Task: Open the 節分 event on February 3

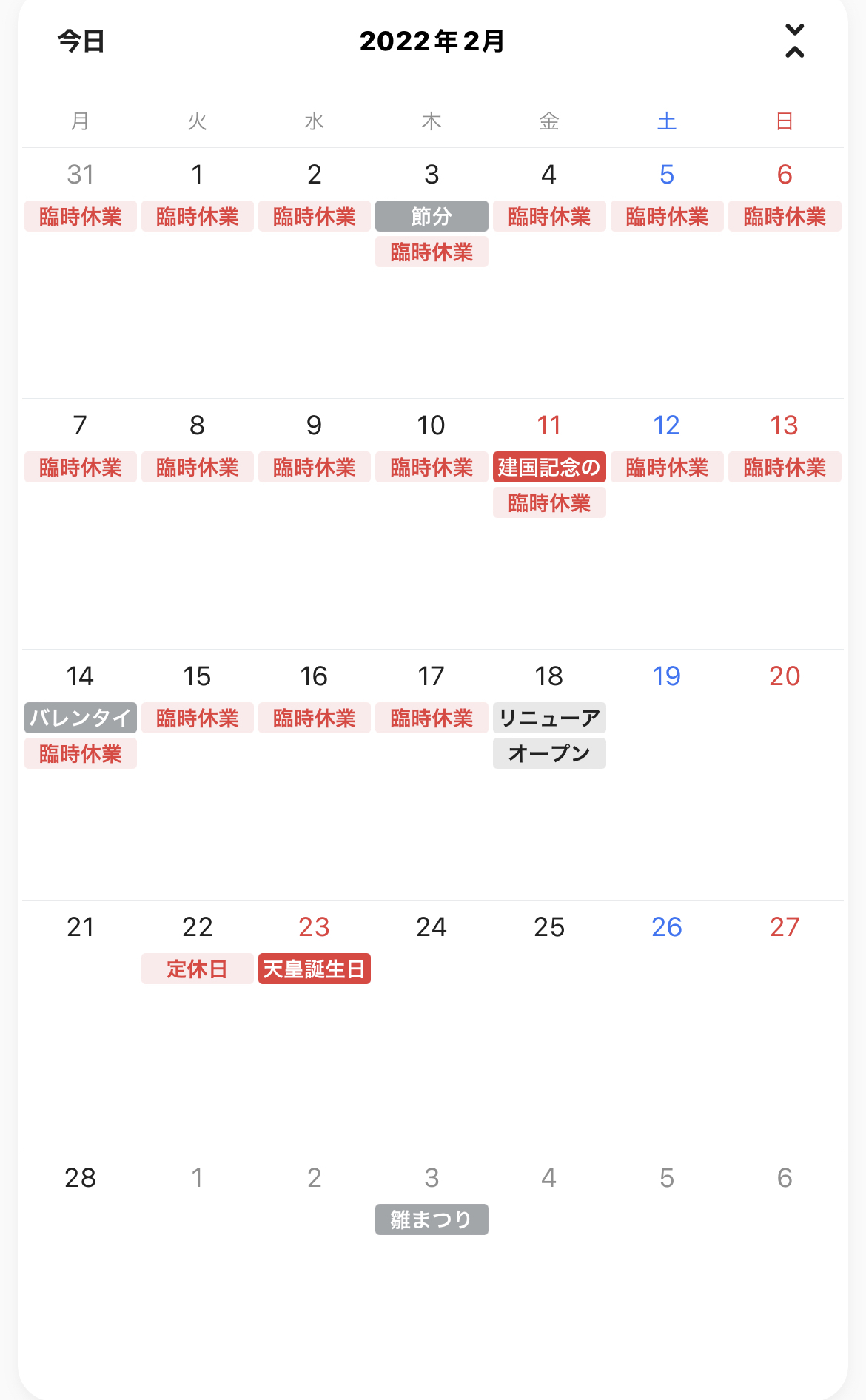Action: coord(432,216)
